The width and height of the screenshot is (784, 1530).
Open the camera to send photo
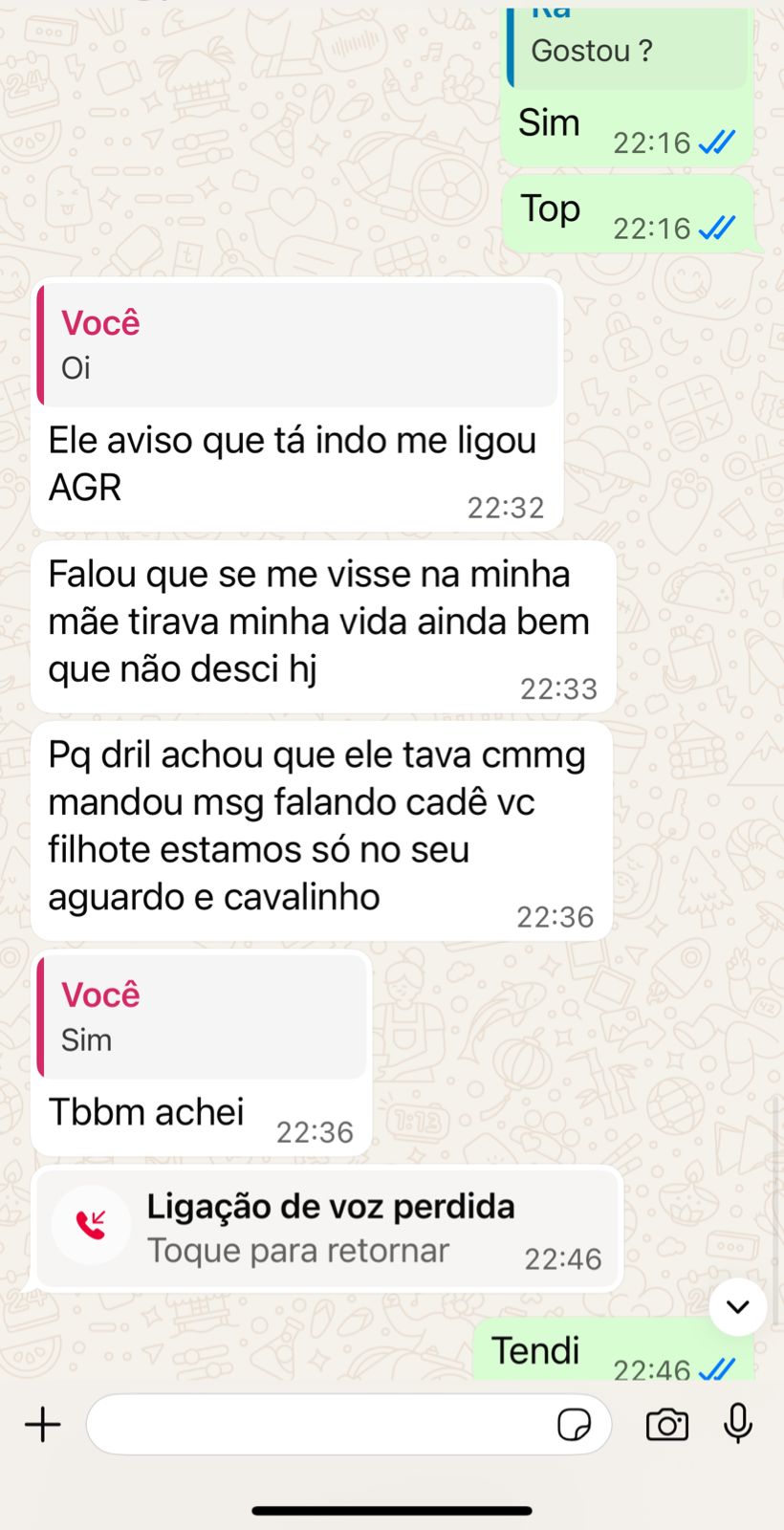[x=667, y=1425]
